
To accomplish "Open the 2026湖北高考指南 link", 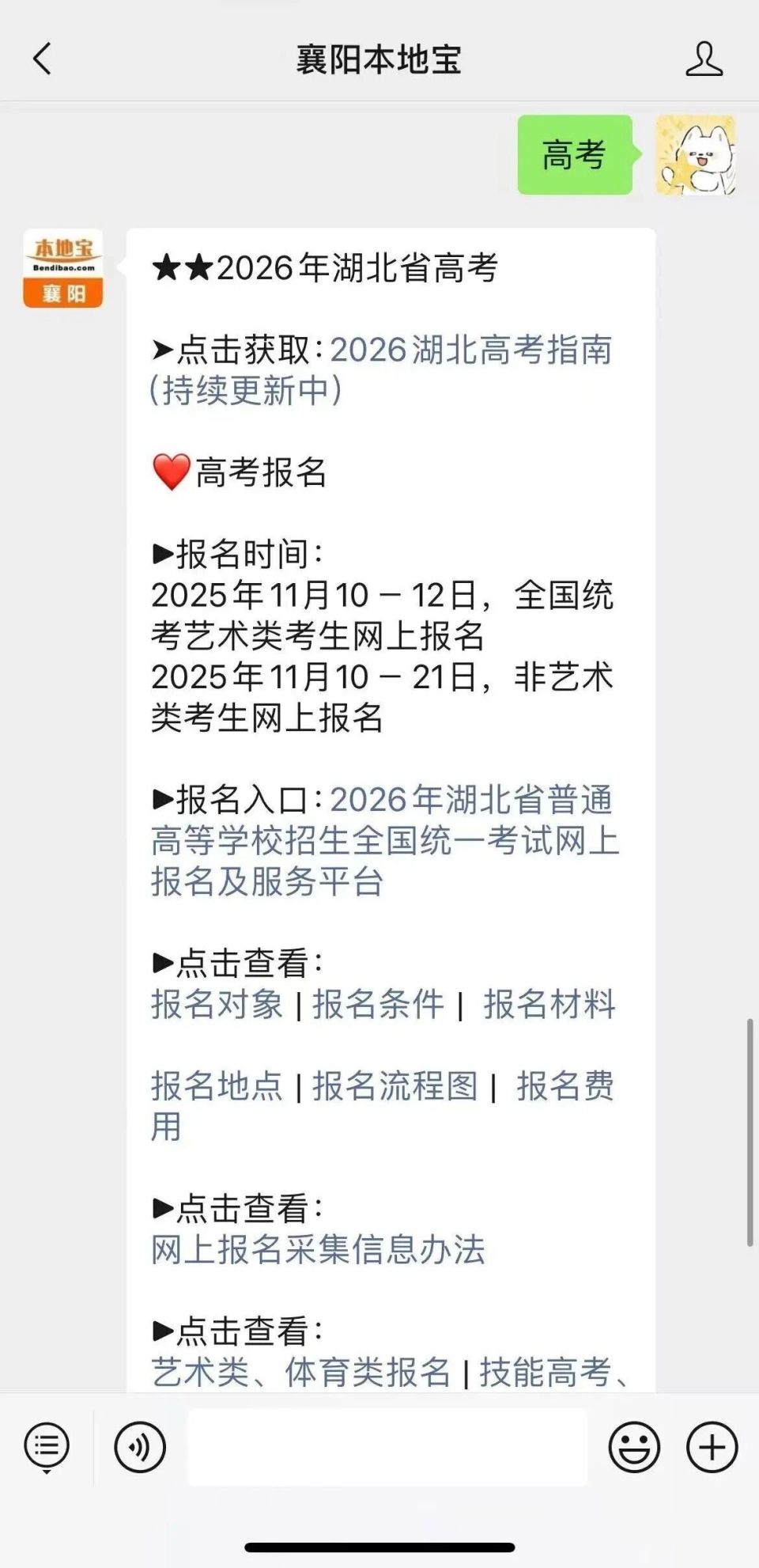I will coord(472,354).
